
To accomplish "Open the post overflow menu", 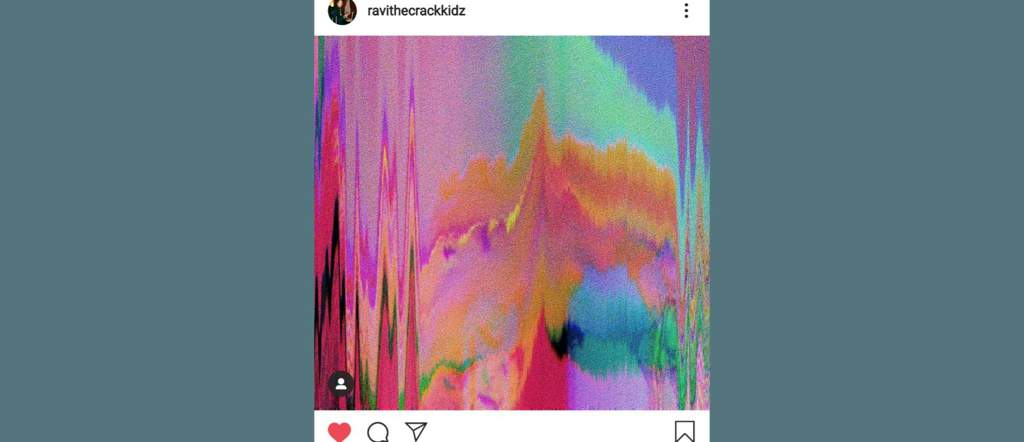I will (x=686, y=11).
